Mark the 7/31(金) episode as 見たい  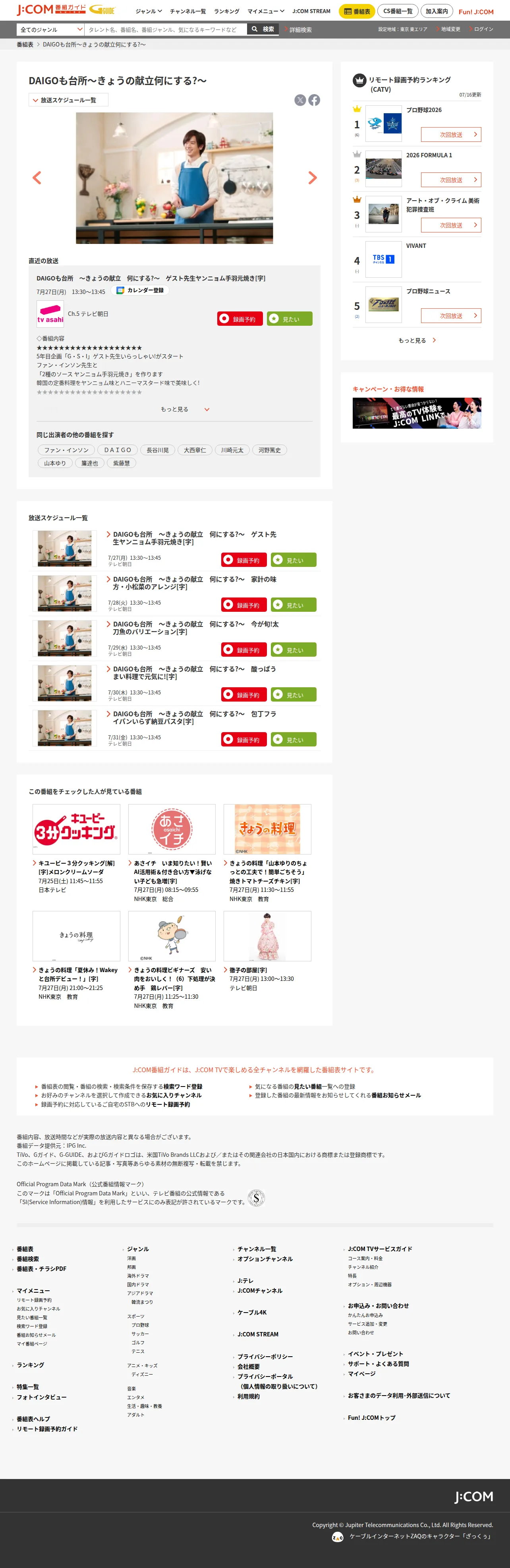click(294, 740)
